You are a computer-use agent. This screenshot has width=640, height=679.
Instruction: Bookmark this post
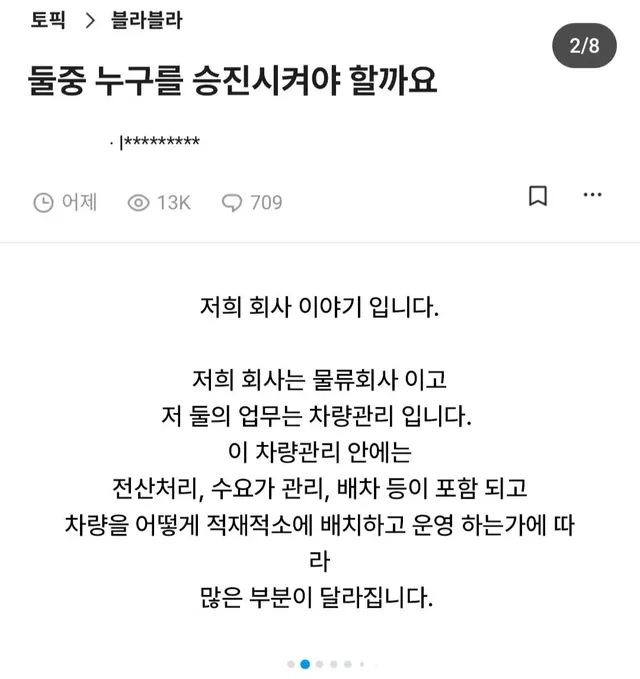[x=538, y=196]
